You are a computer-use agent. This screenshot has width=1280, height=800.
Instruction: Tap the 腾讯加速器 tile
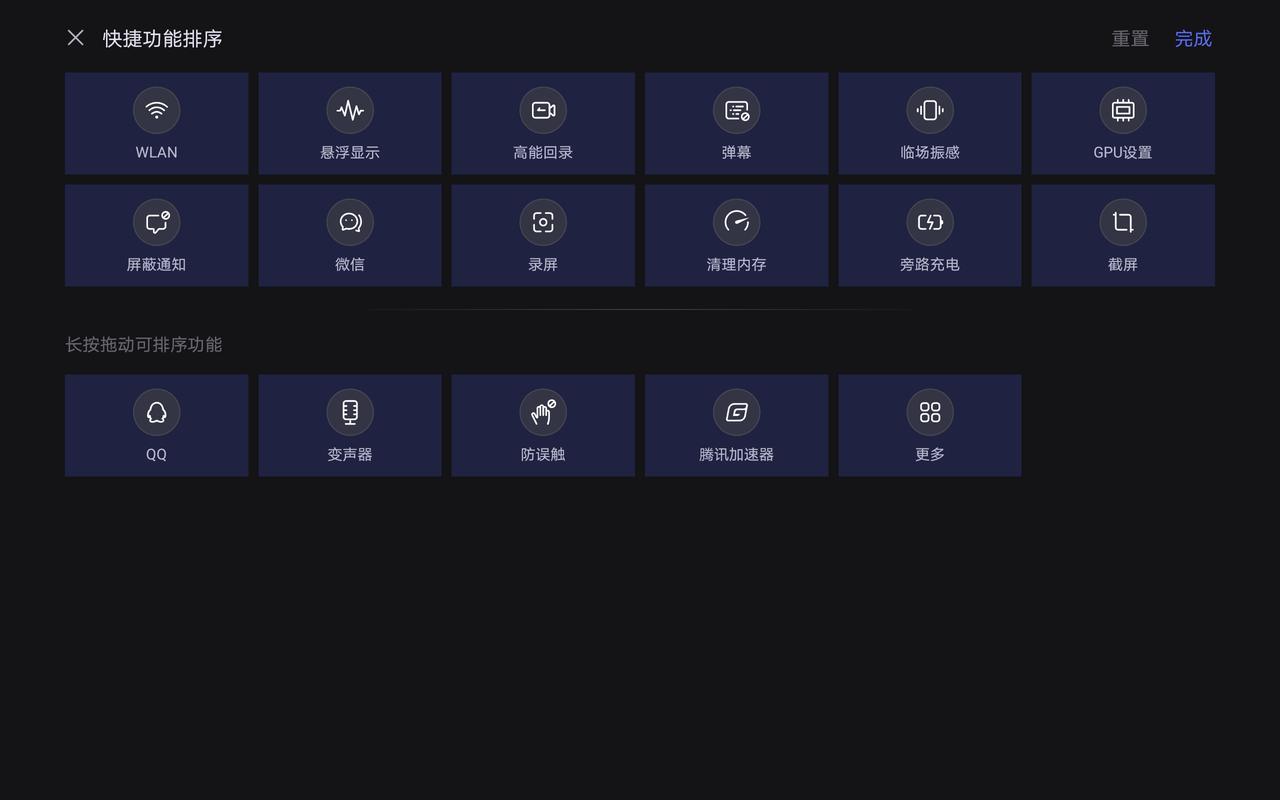pyautogui.click(x=736, y=426)
